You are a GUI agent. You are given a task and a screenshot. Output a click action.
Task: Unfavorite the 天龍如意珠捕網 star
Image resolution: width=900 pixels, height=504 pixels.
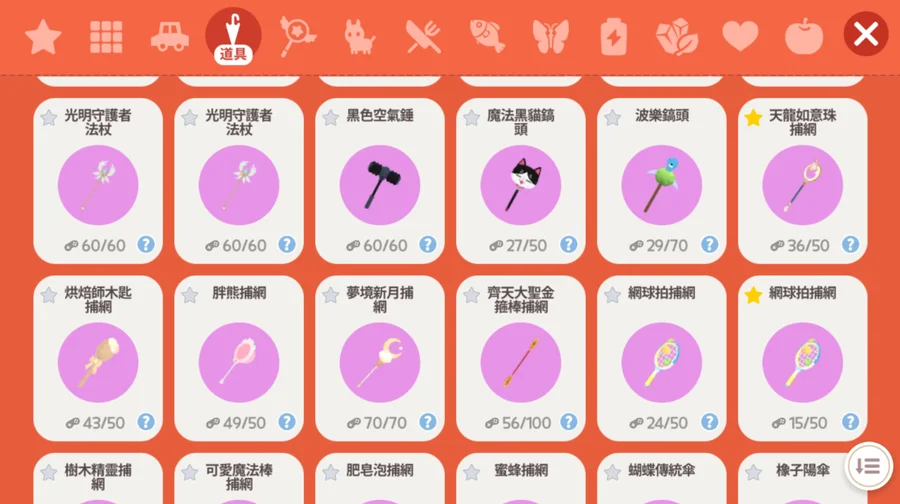(753, 118)
